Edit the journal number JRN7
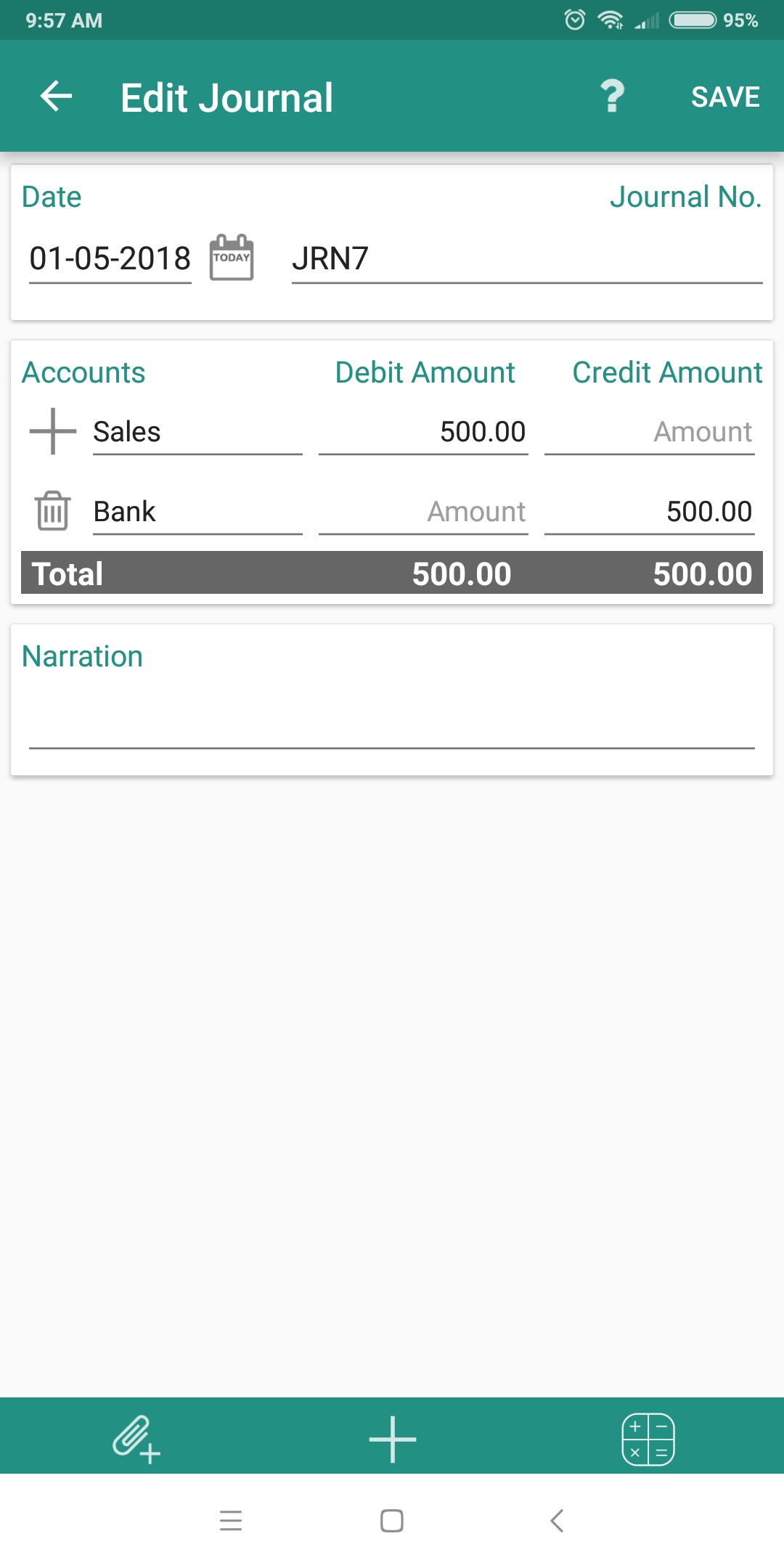Image resolution: width=784 pixels, height=1568 pixels. [x=527, y=259]
